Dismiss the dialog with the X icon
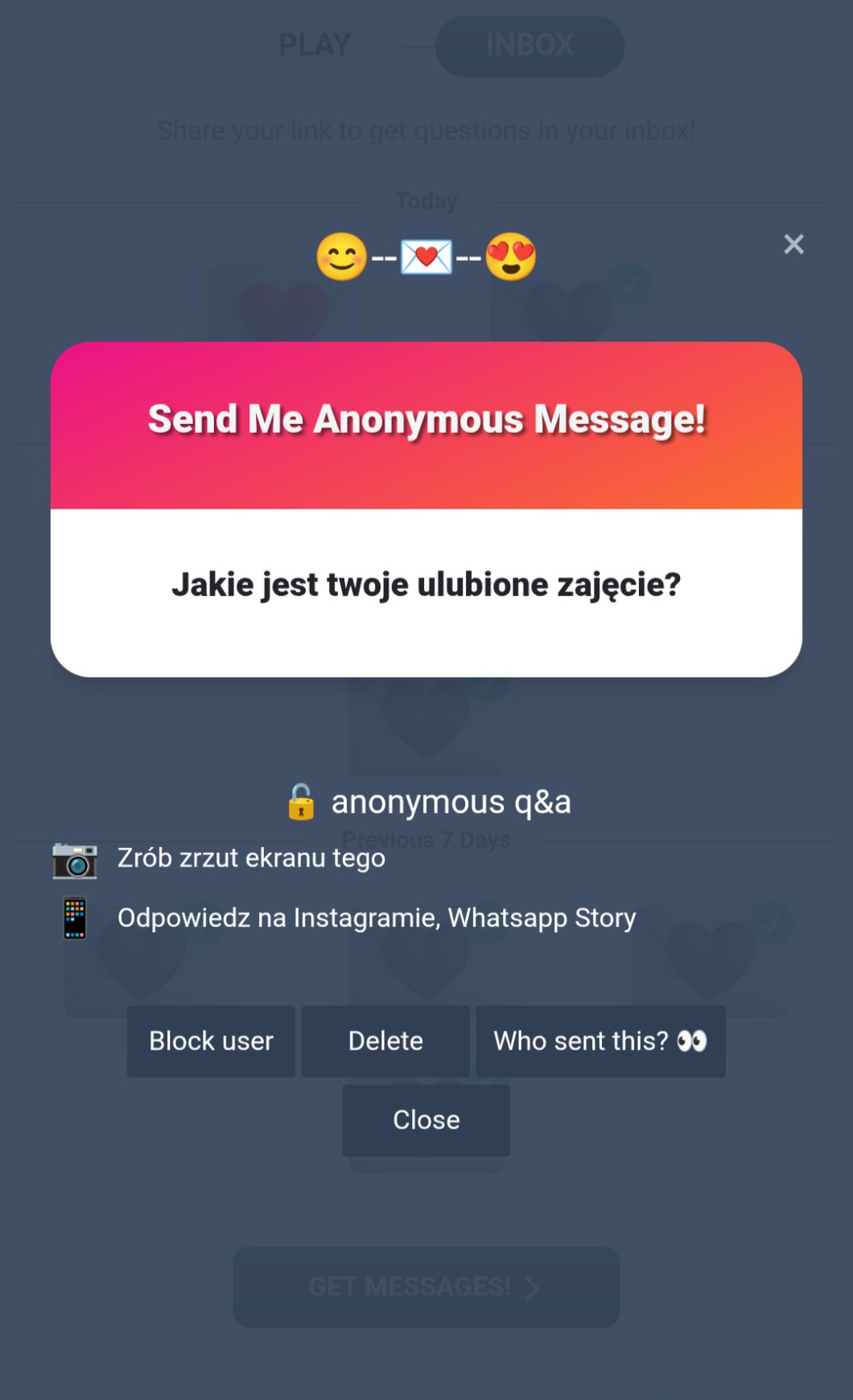This screenshot has width=853, height=1400. pos(793,245)
